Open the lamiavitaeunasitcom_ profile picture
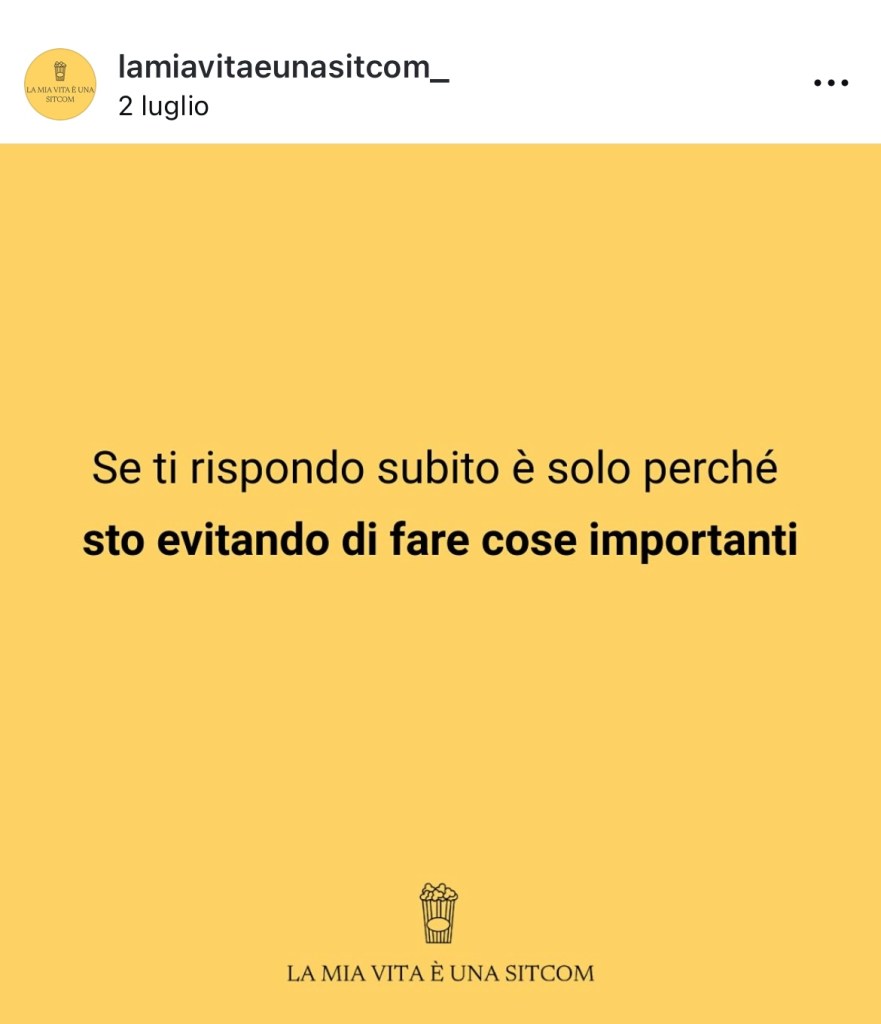The image size is (881, 1024). 60,84
